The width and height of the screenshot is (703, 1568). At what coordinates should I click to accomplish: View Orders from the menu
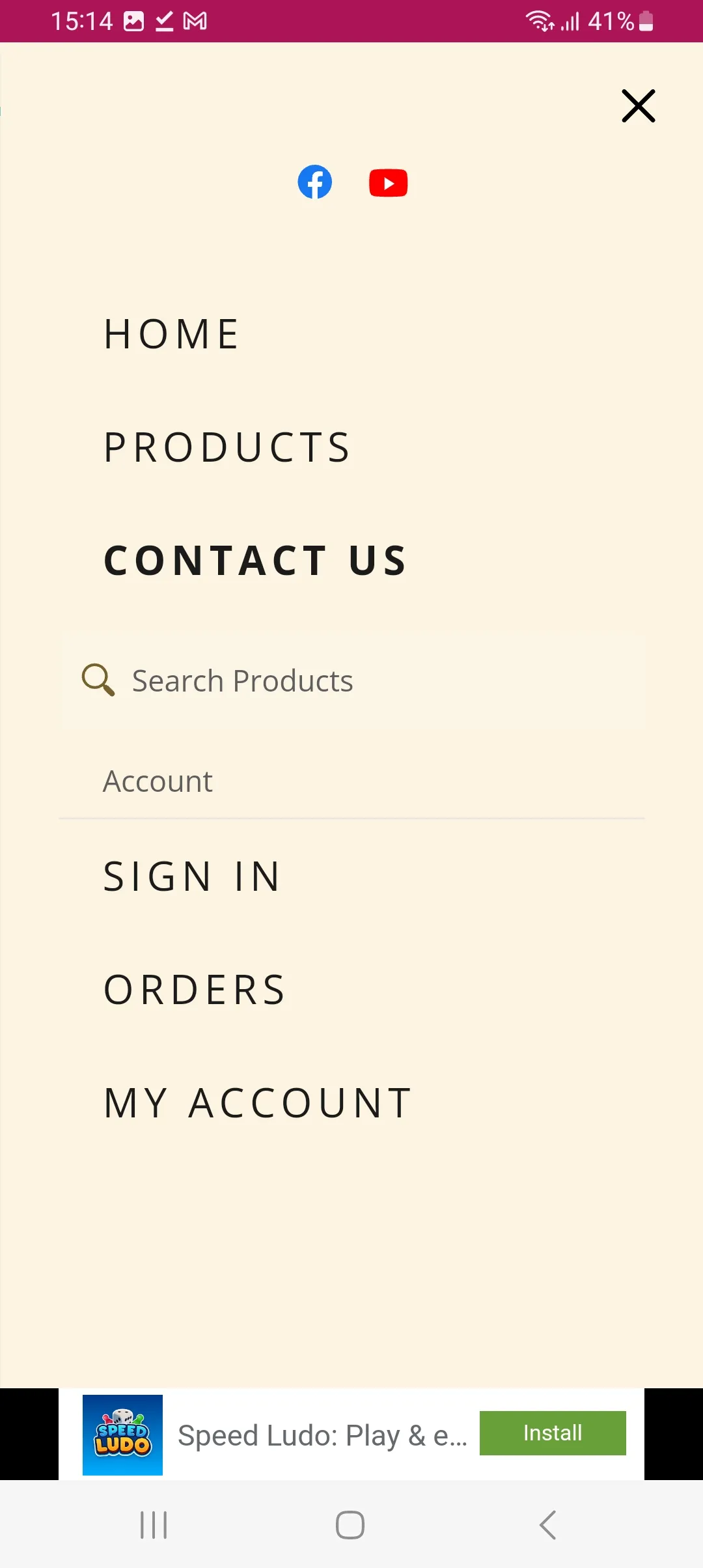[195, 990]
